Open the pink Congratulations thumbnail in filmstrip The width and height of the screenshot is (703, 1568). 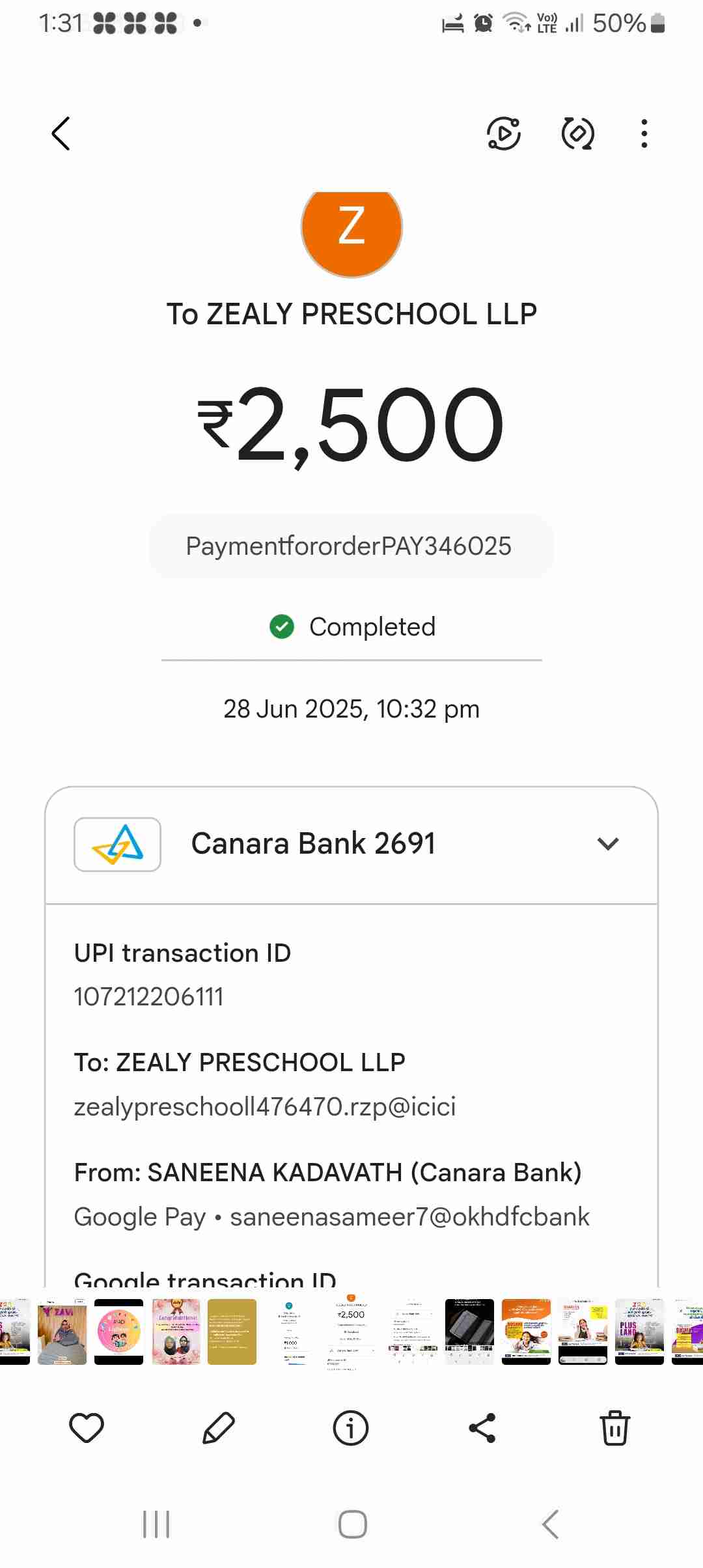(176, 1332)
